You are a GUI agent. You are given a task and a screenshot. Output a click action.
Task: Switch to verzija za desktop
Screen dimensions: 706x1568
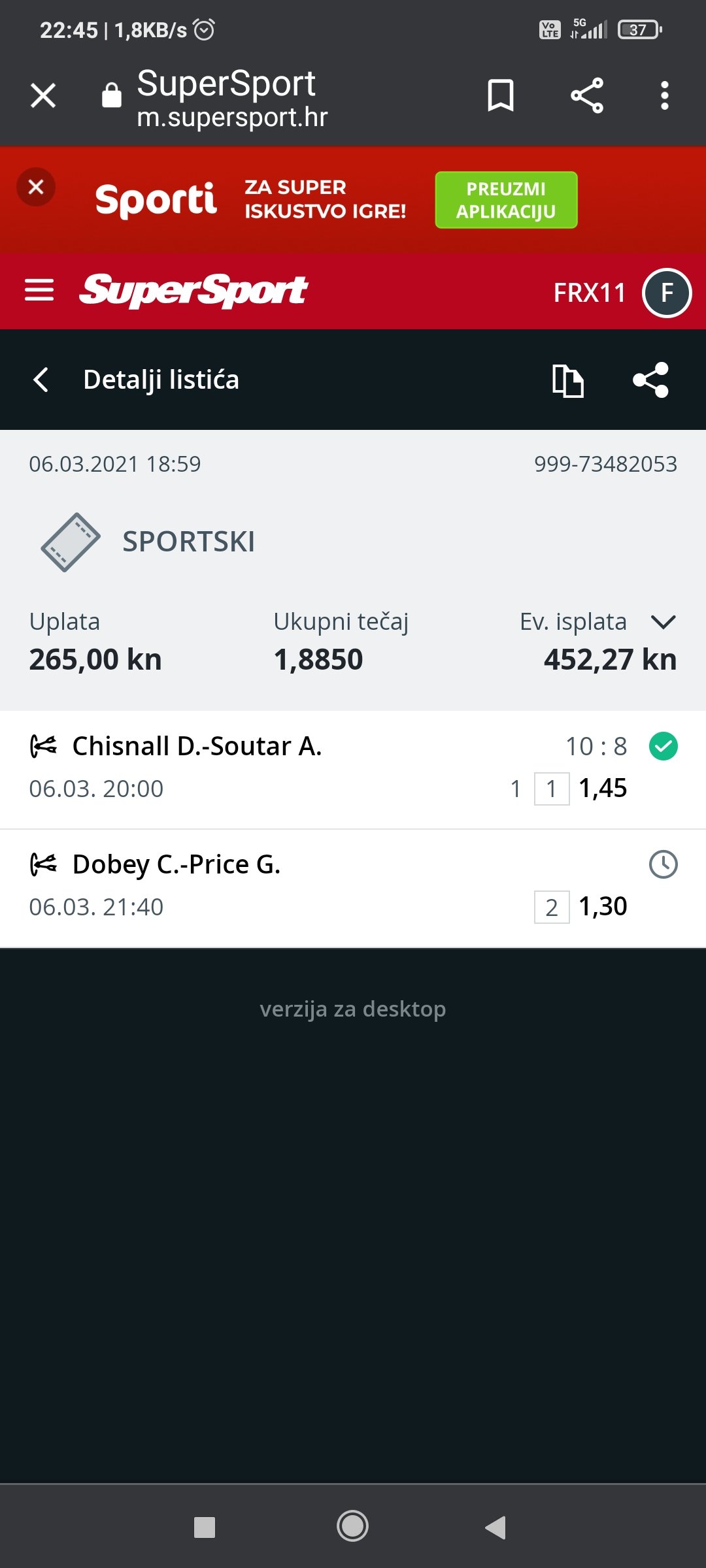pos(353,1009)
